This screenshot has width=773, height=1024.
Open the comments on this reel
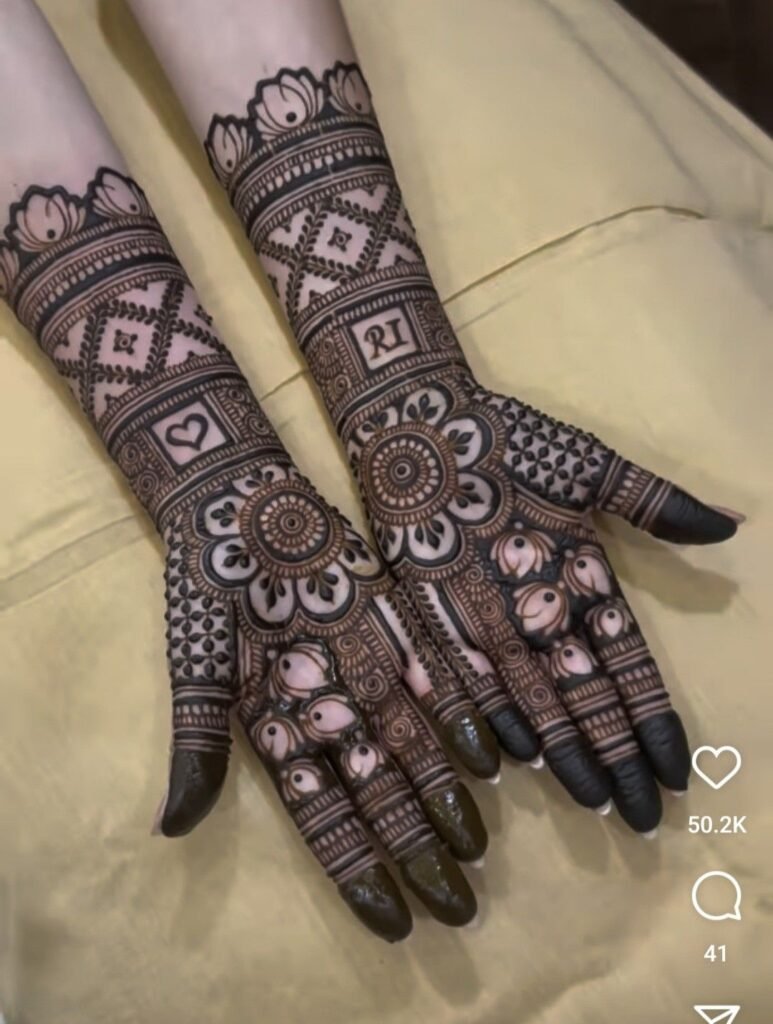716,896
